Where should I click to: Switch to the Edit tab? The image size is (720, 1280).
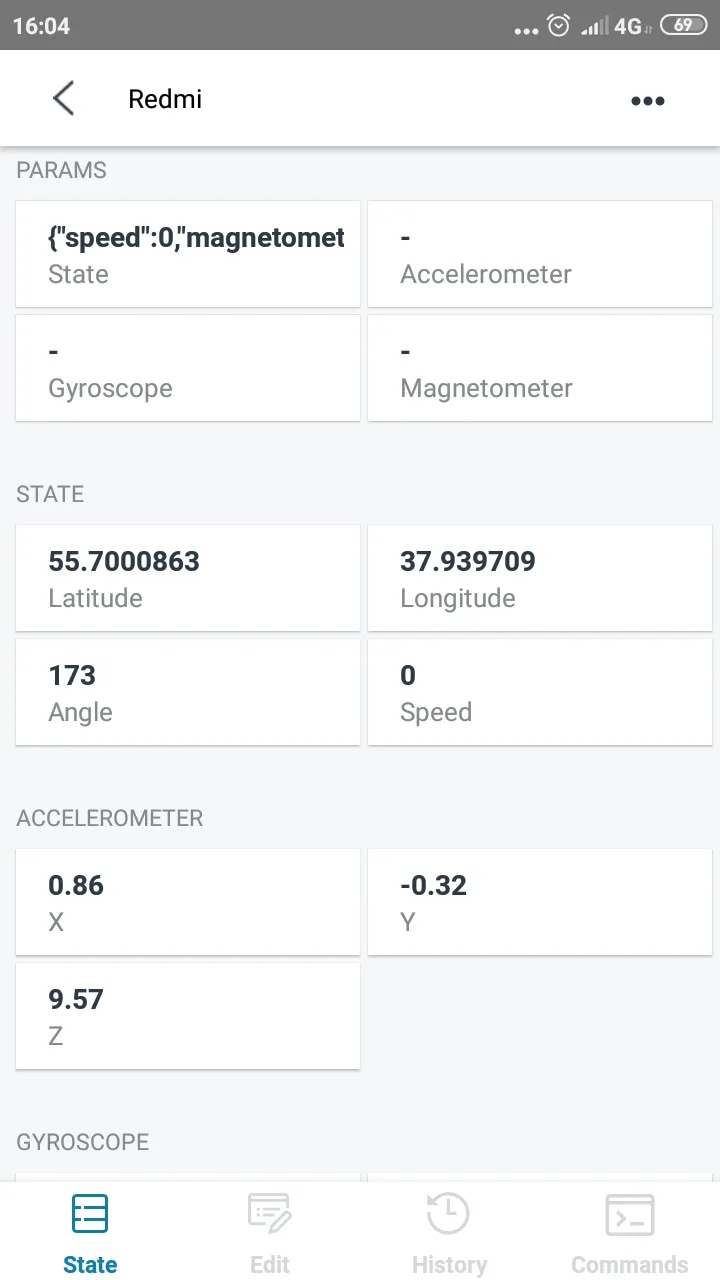pos(270,1235)
